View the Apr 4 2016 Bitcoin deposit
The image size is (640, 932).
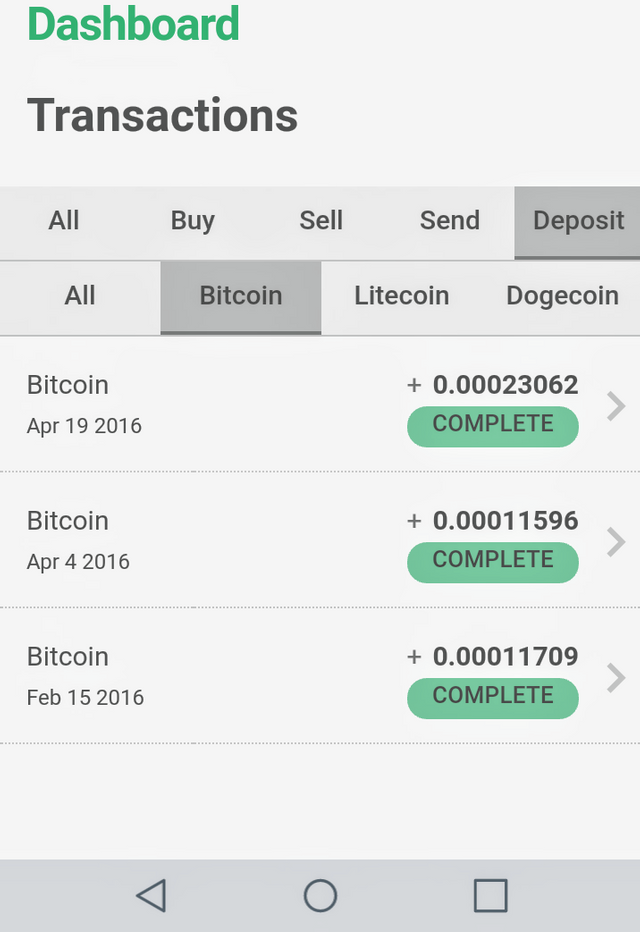(x=320, y=540)
